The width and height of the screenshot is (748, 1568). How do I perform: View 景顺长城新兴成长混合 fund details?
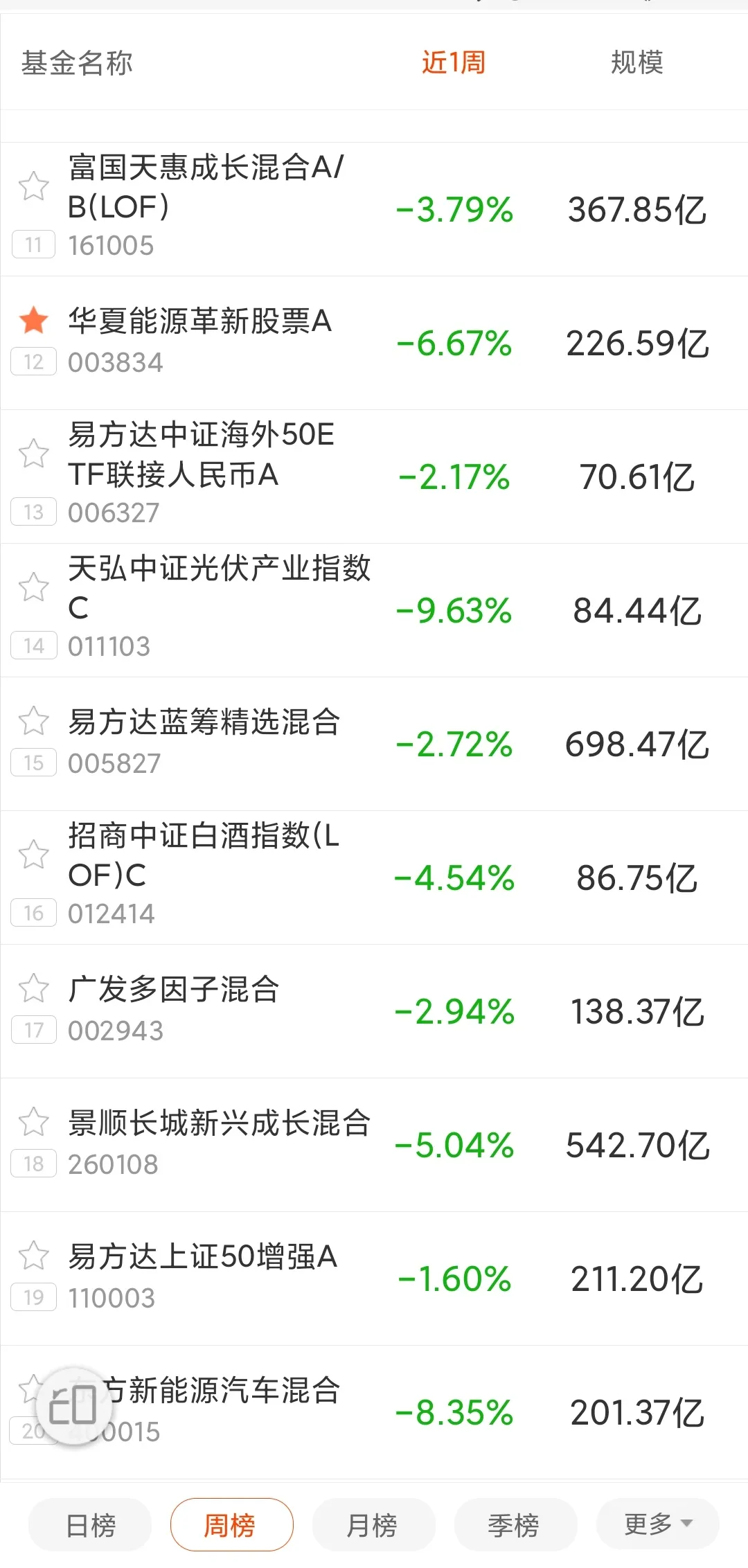tap(218, 1123)
